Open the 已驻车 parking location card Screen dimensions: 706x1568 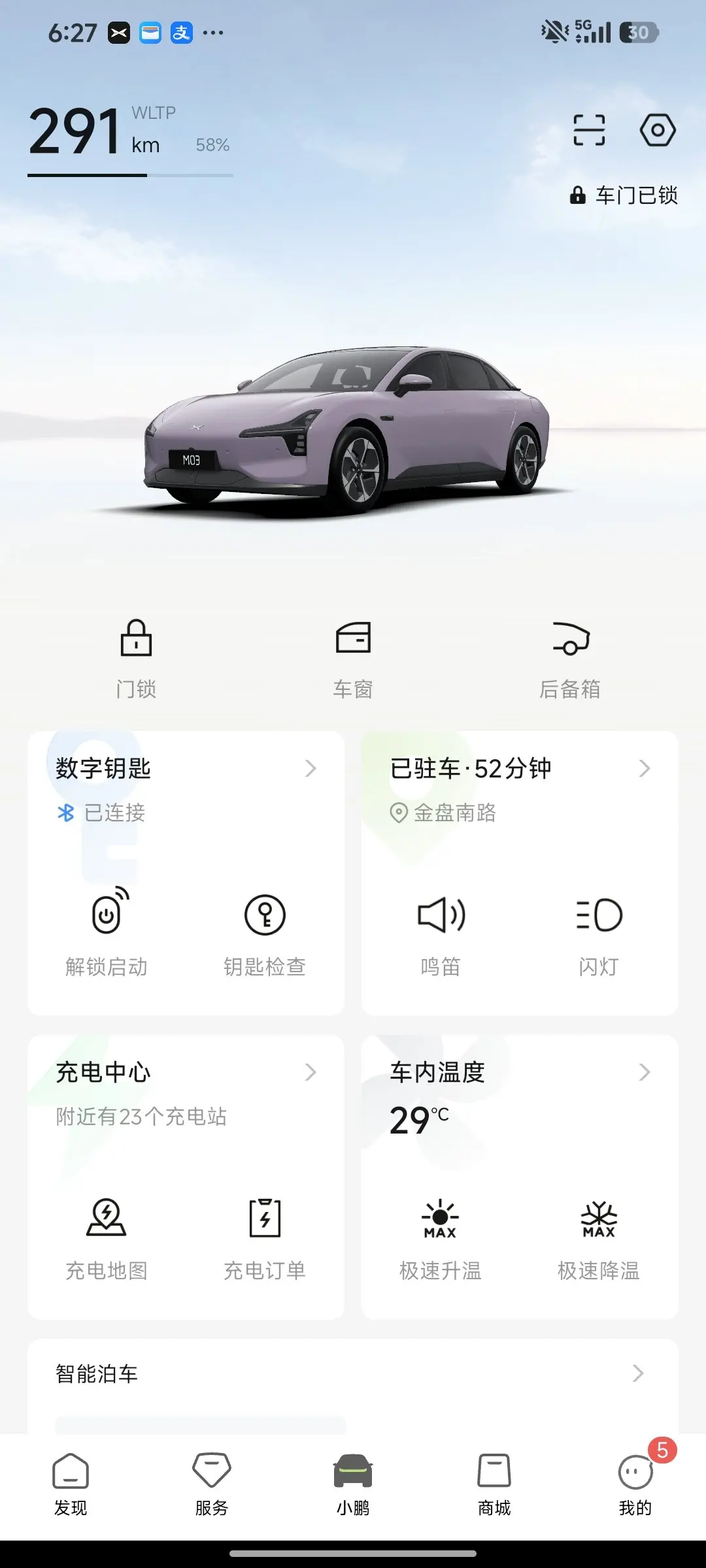coord(520,769)
